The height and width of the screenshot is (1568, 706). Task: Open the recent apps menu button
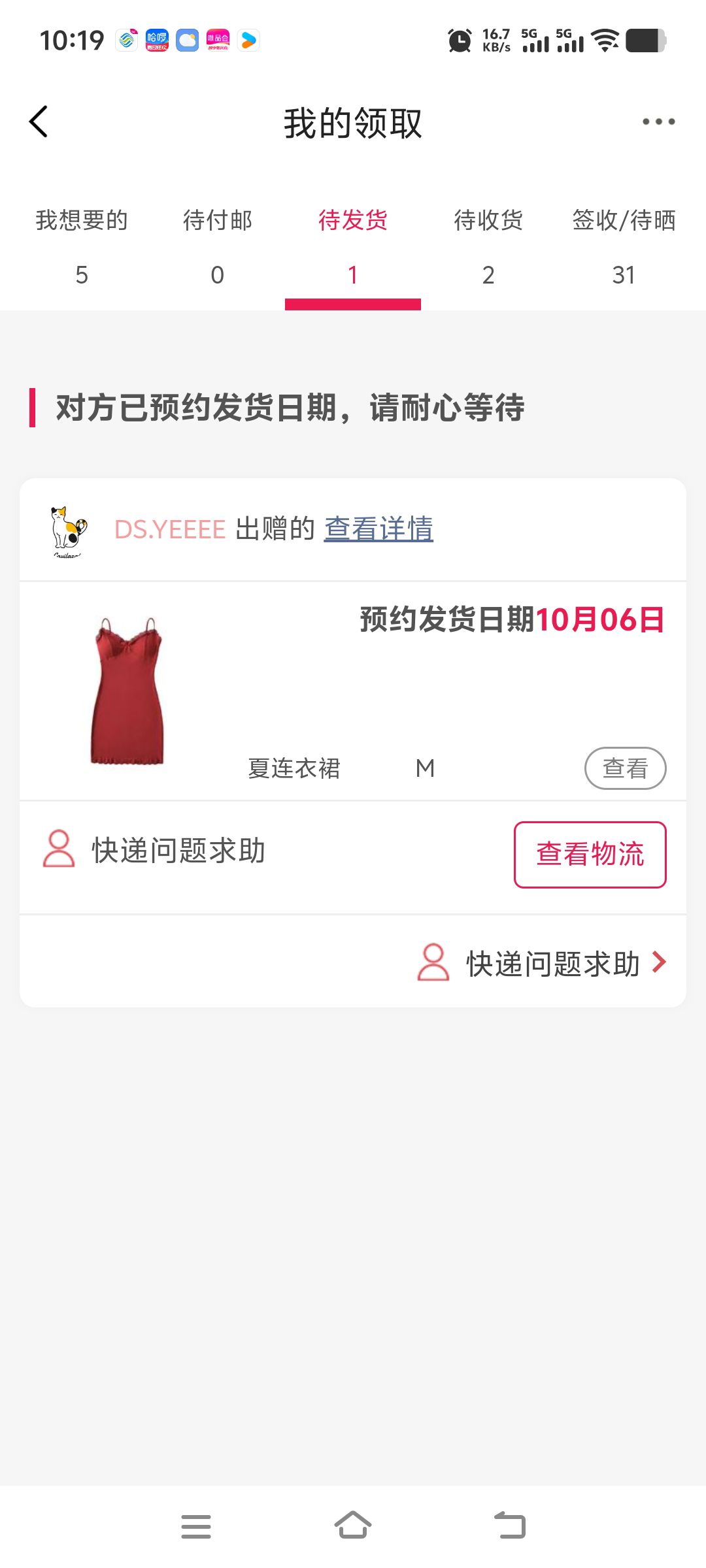196,1526
